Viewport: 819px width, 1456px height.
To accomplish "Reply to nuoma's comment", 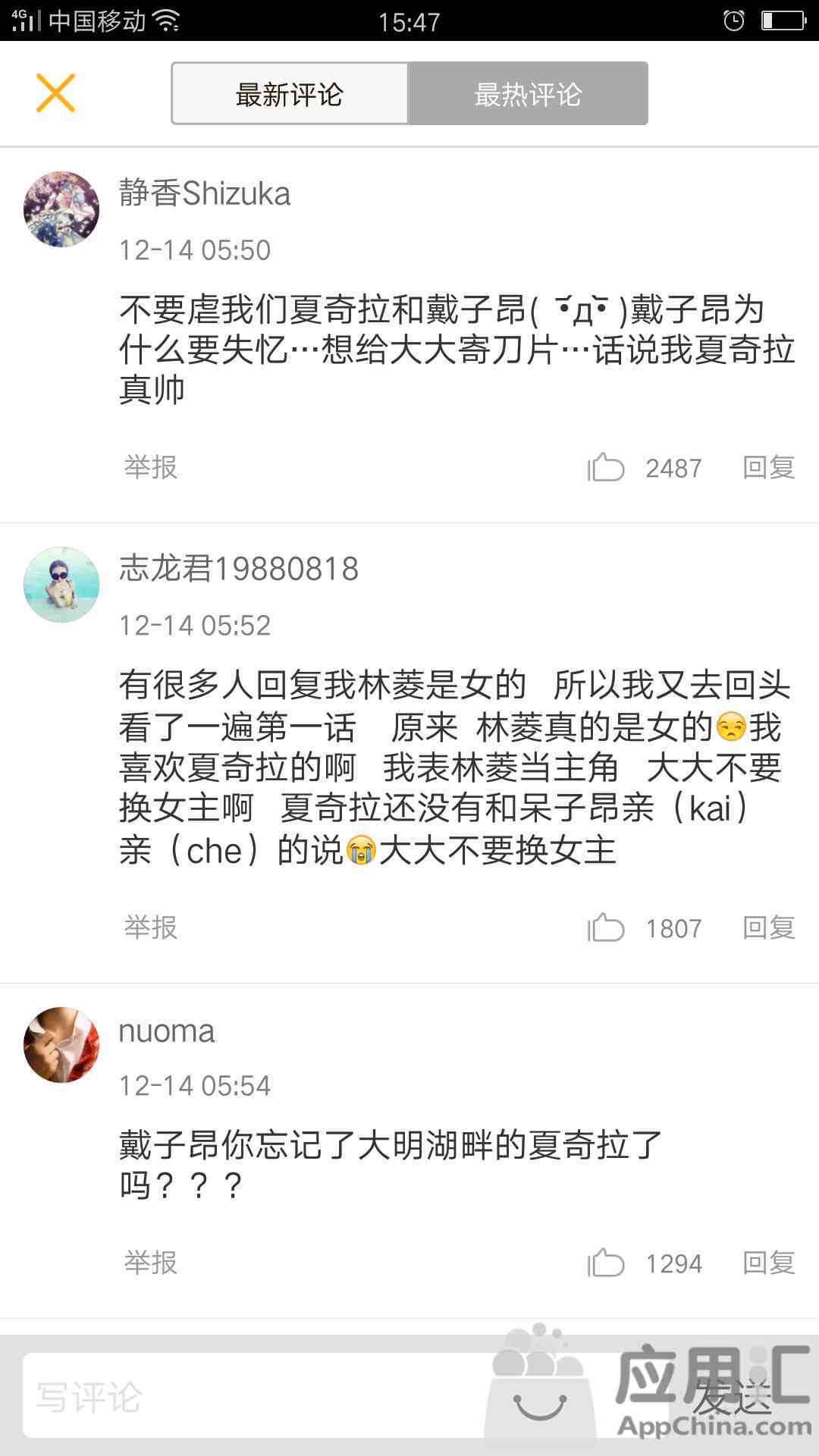I will click(768, 1263).
